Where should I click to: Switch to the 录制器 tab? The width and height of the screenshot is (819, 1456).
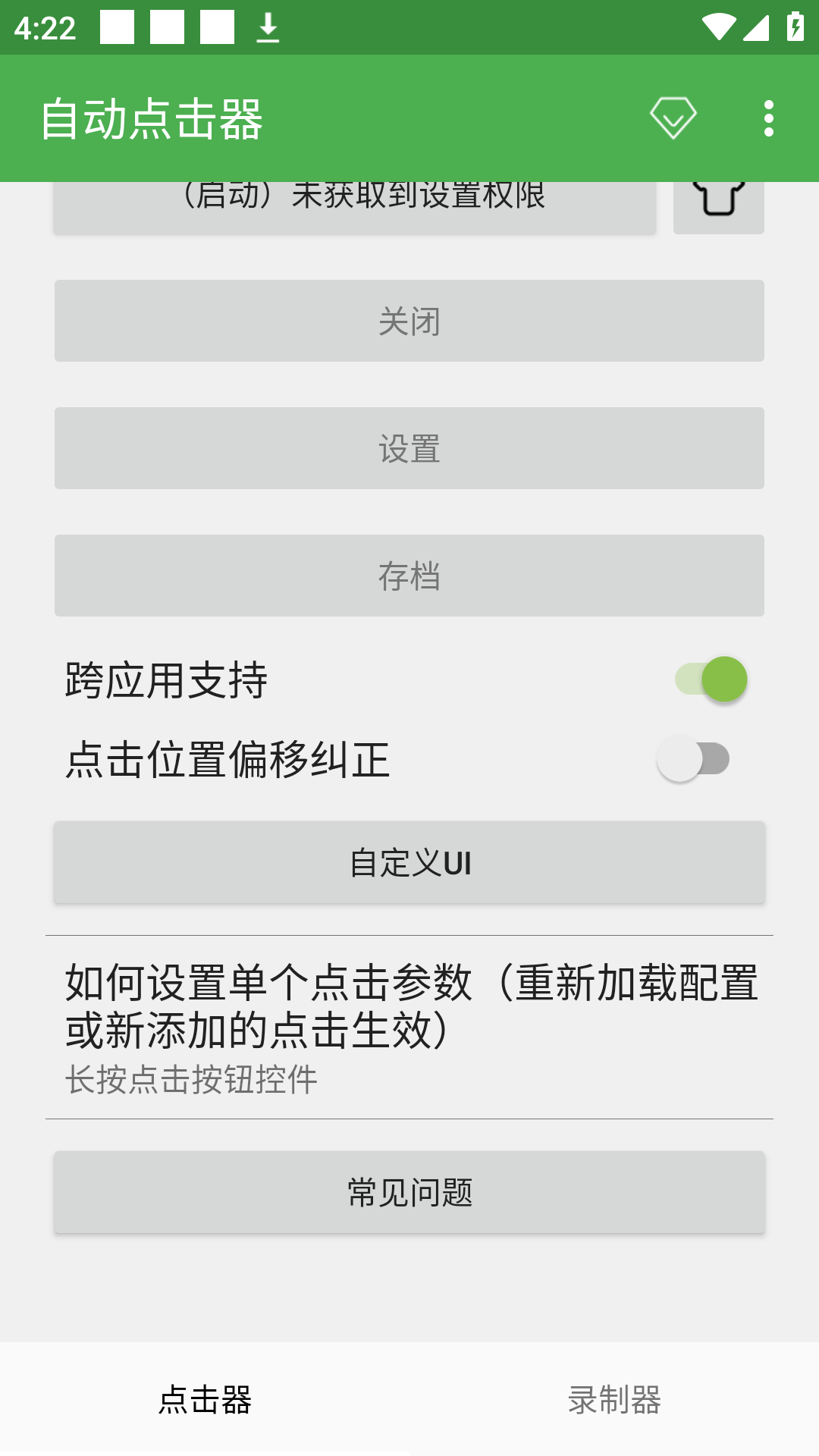tap(614, 1399)
